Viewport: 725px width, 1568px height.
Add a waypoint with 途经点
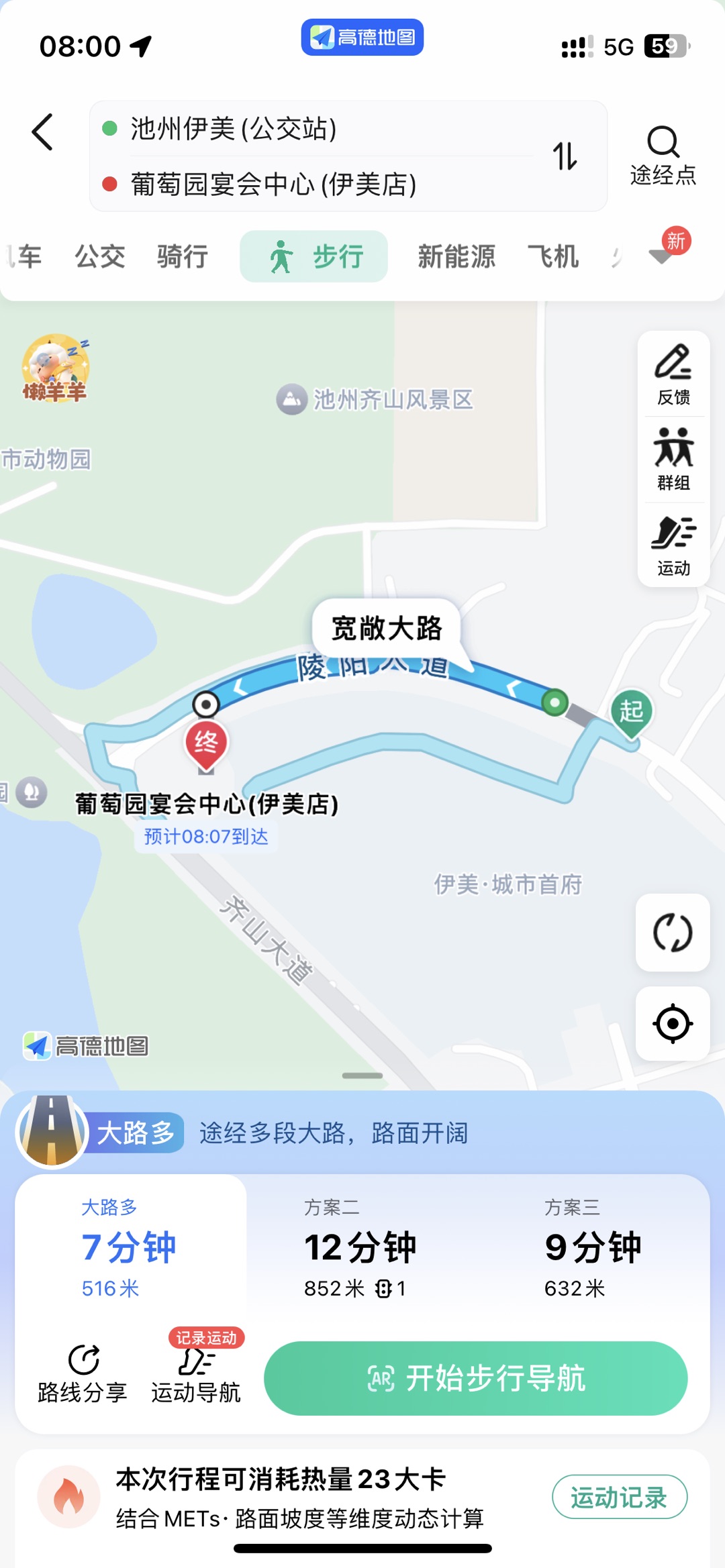pos(663,156)
